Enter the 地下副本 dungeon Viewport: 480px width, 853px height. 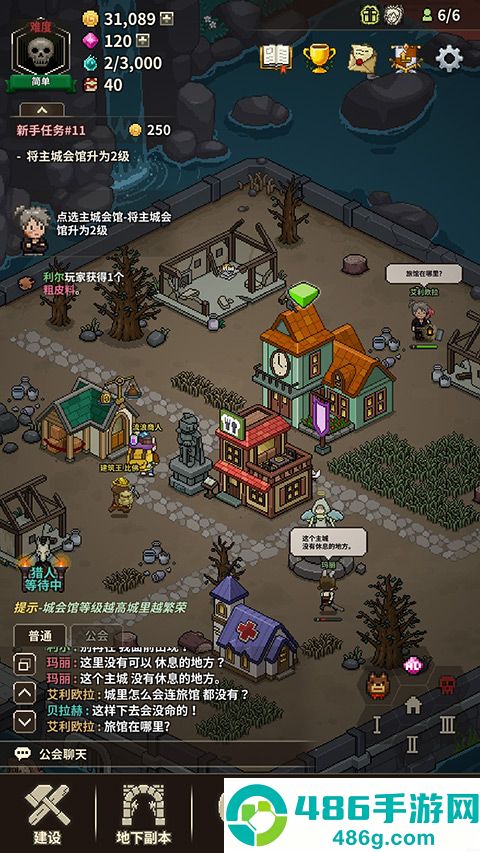click(x=143, y=814)
